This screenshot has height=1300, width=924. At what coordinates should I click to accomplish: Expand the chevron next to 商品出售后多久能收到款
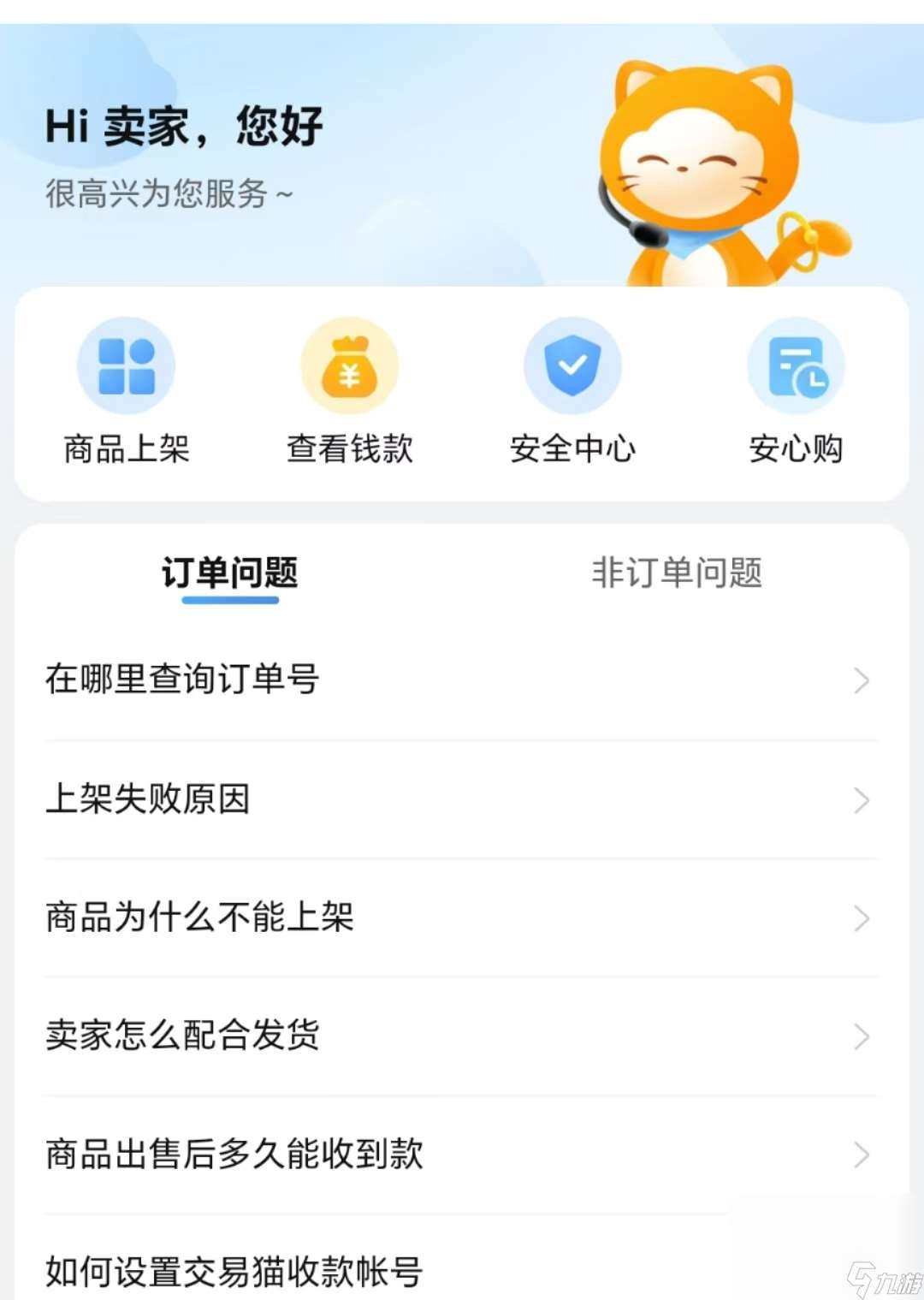pyautogui.click(x=862, y=1155)
